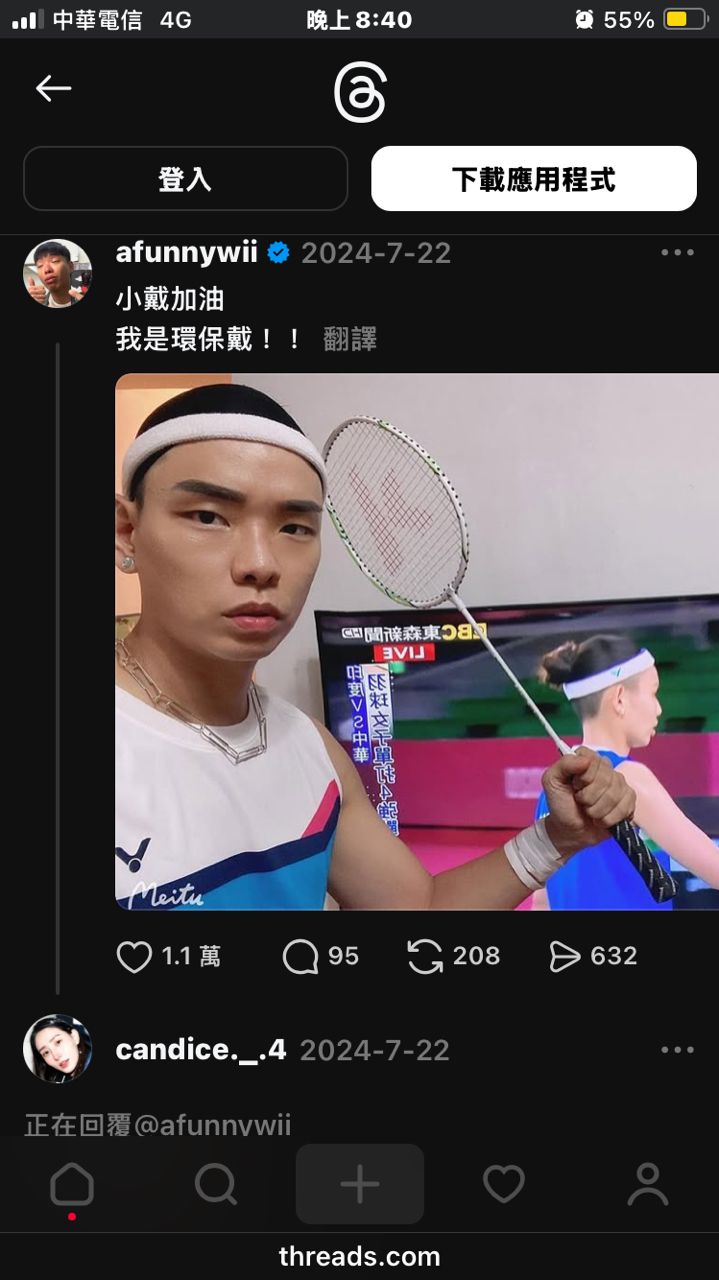Viewport: 719px width, 1280px height.
Task: Open overflow menu on afunnywii's post
Action: click(x=677, y=253)
